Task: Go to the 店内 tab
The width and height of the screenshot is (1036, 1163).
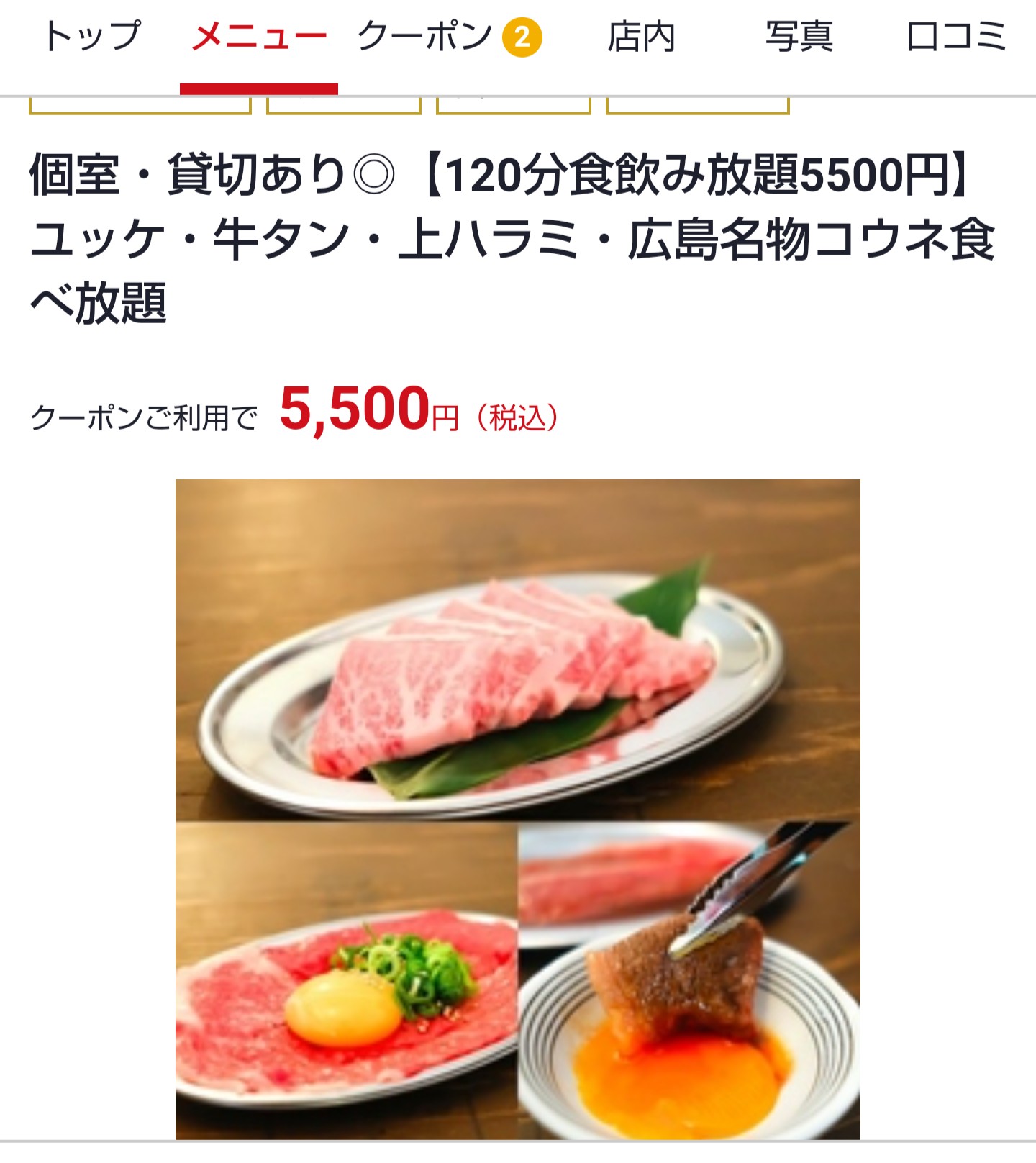Action: pos(641,37)
